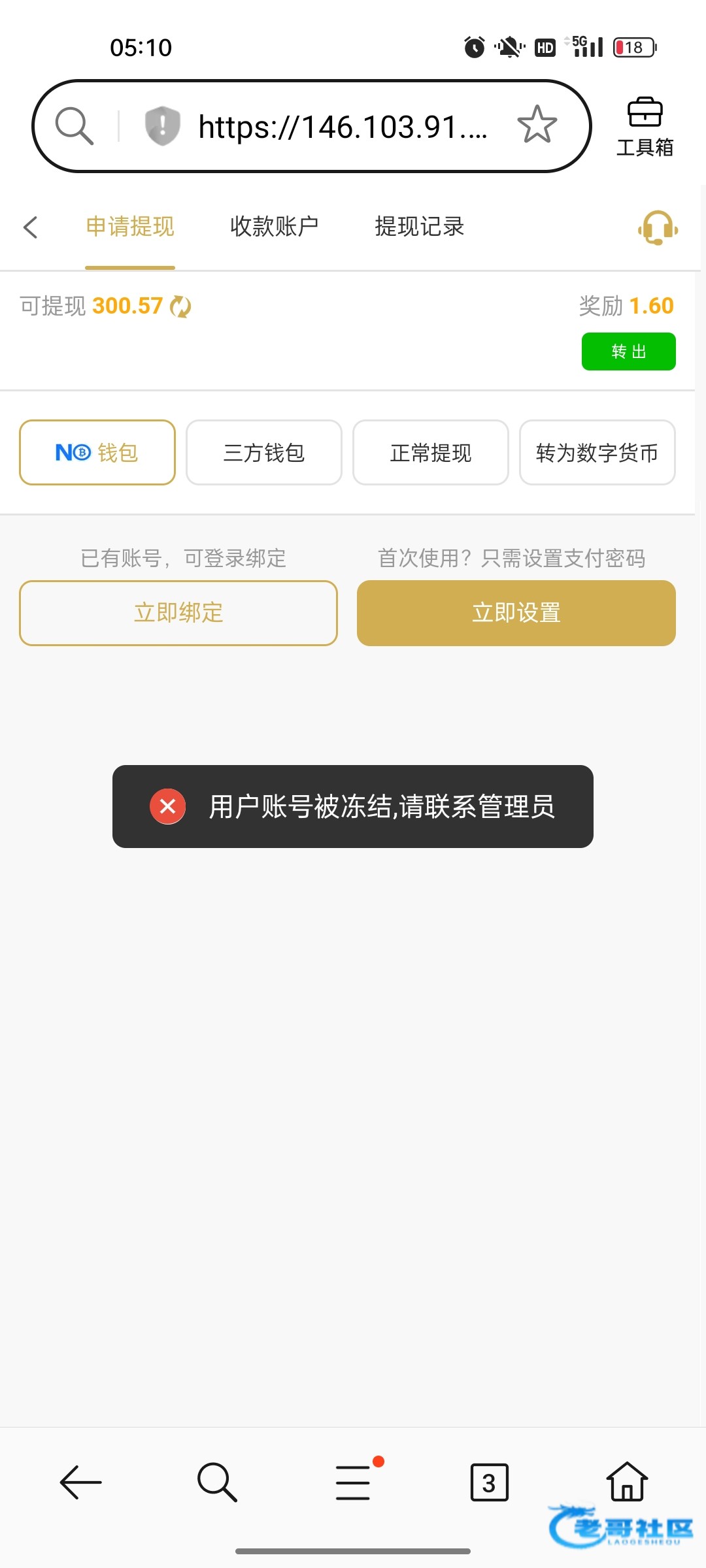Open browser search from bottom bar

tap(217, 1482)
